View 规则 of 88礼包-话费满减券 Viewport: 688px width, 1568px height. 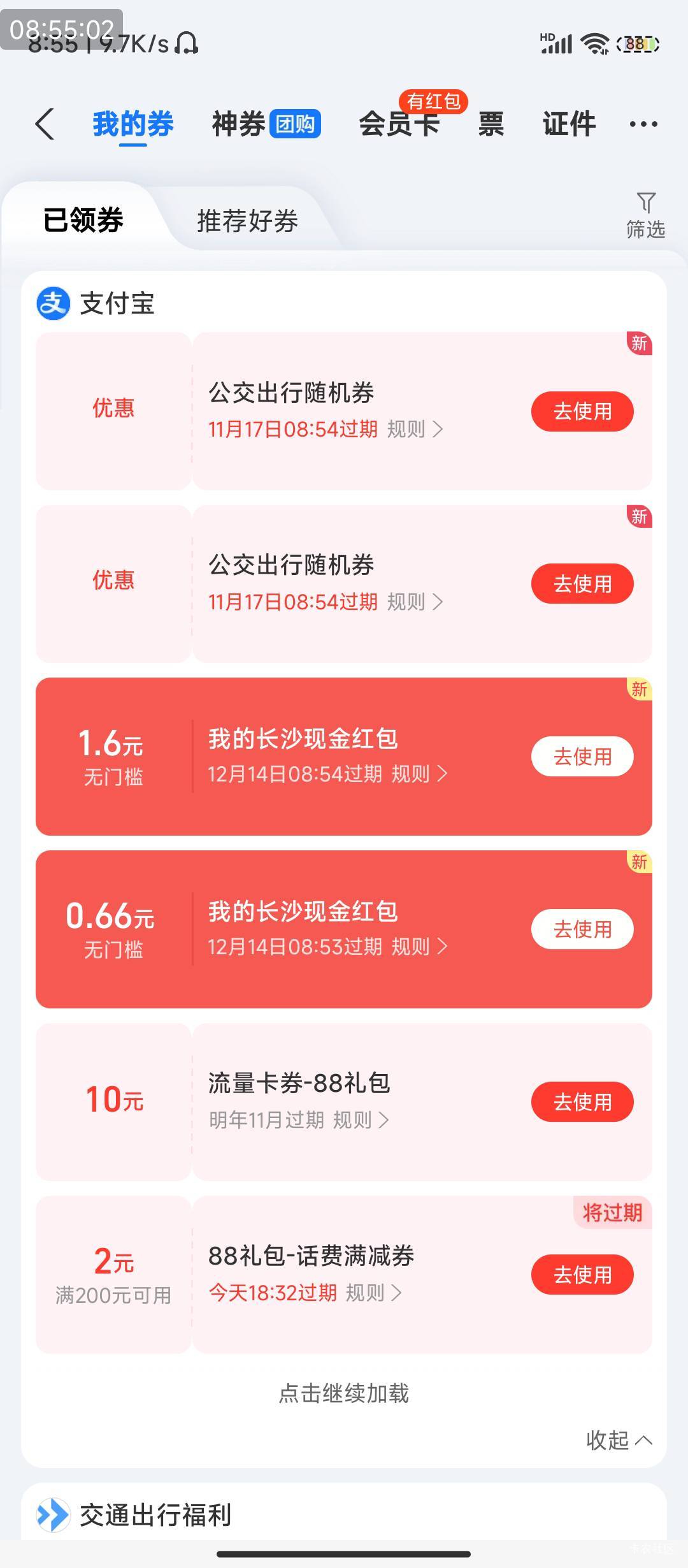374,1293
